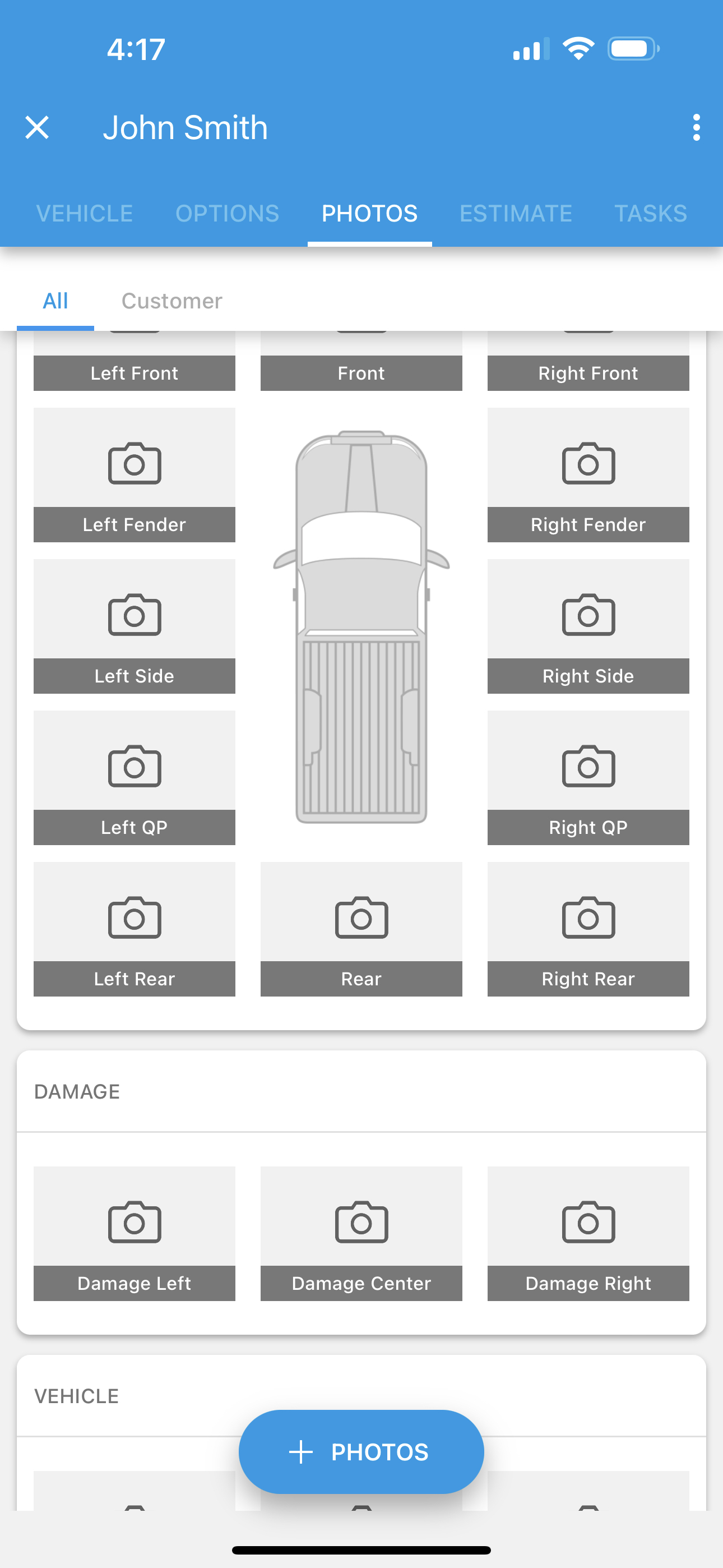Open the three-dot overflow menu
The image size is (723, 1568).
696,128
